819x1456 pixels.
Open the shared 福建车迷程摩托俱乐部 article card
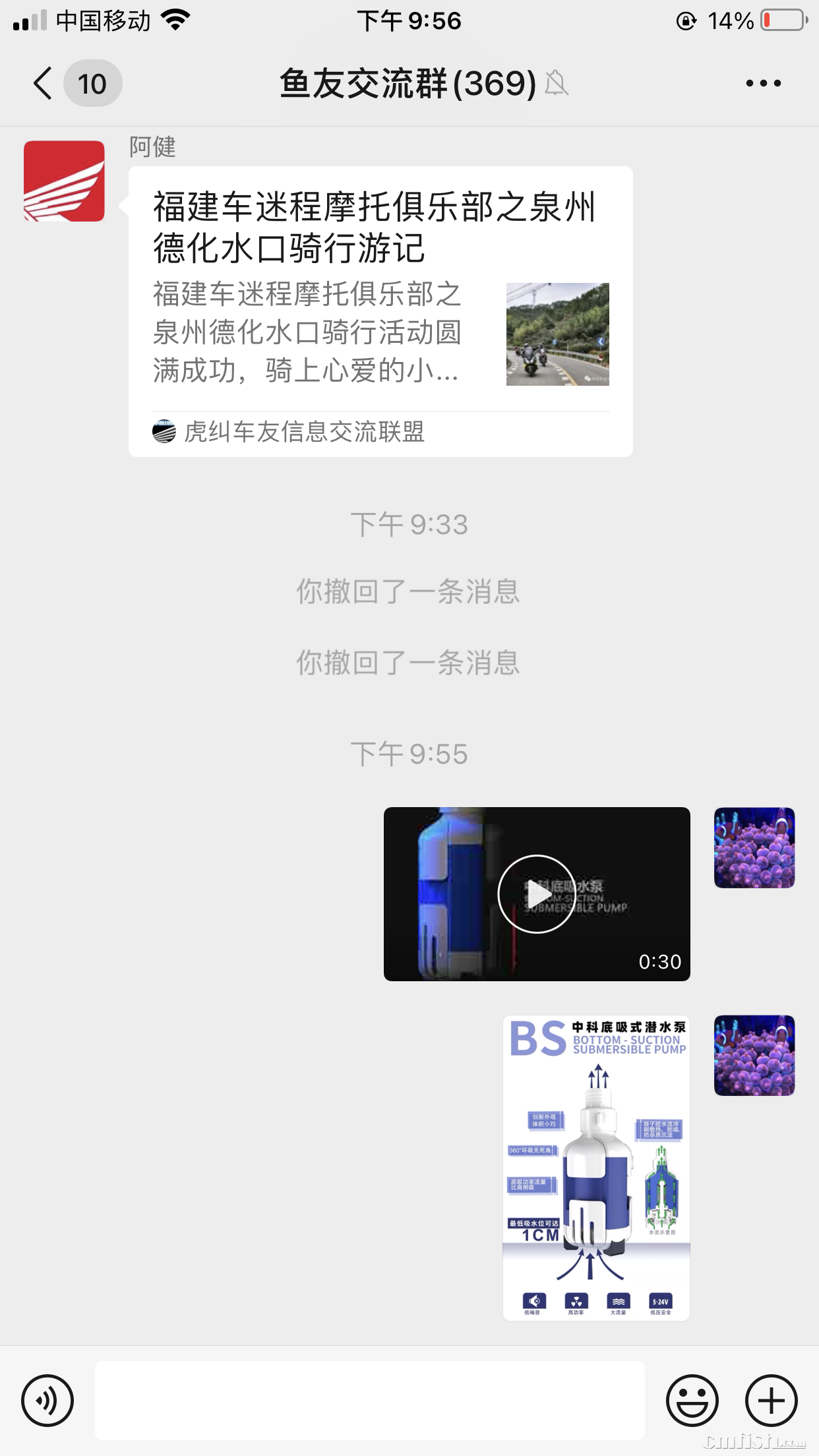(x=380, y=311)
